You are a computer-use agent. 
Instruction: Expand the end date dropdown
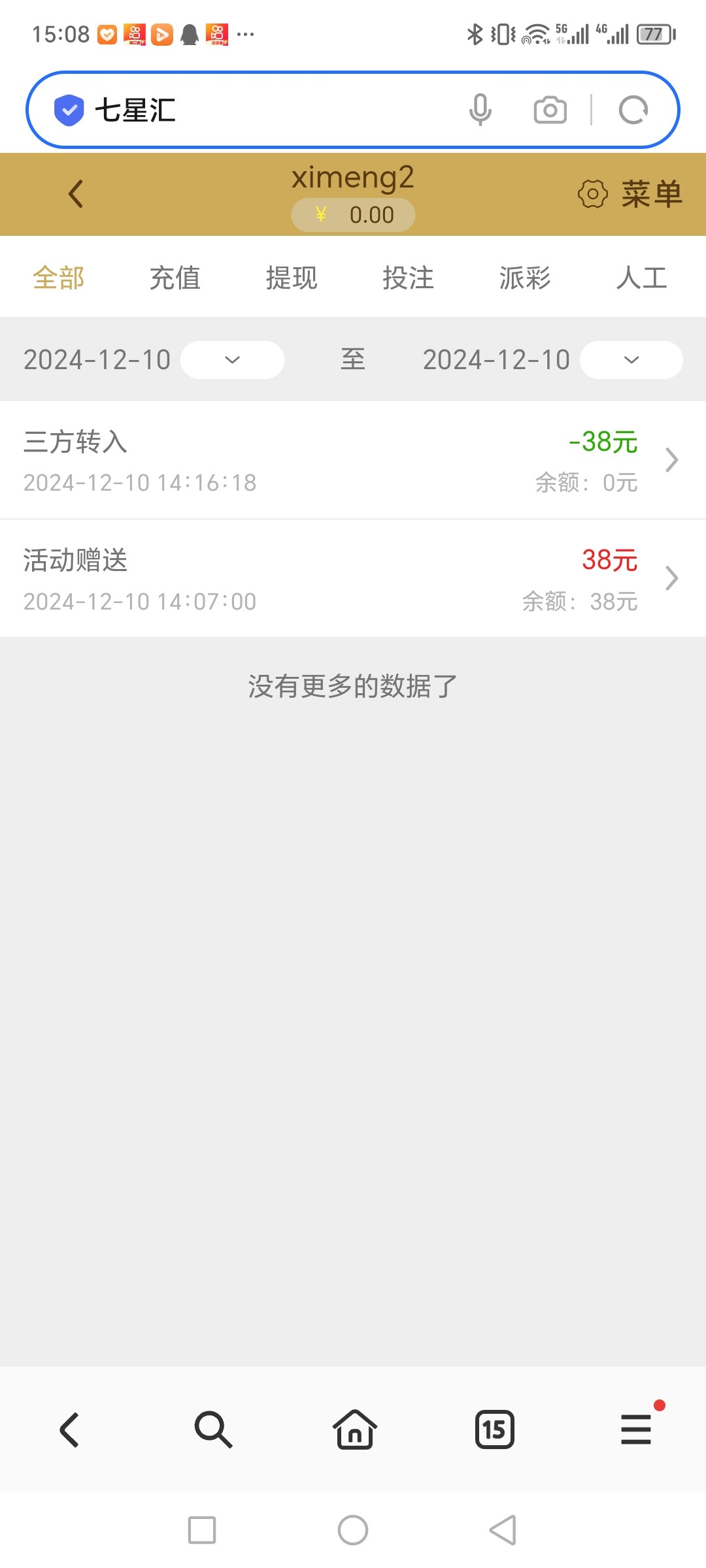tap(631, 360)
